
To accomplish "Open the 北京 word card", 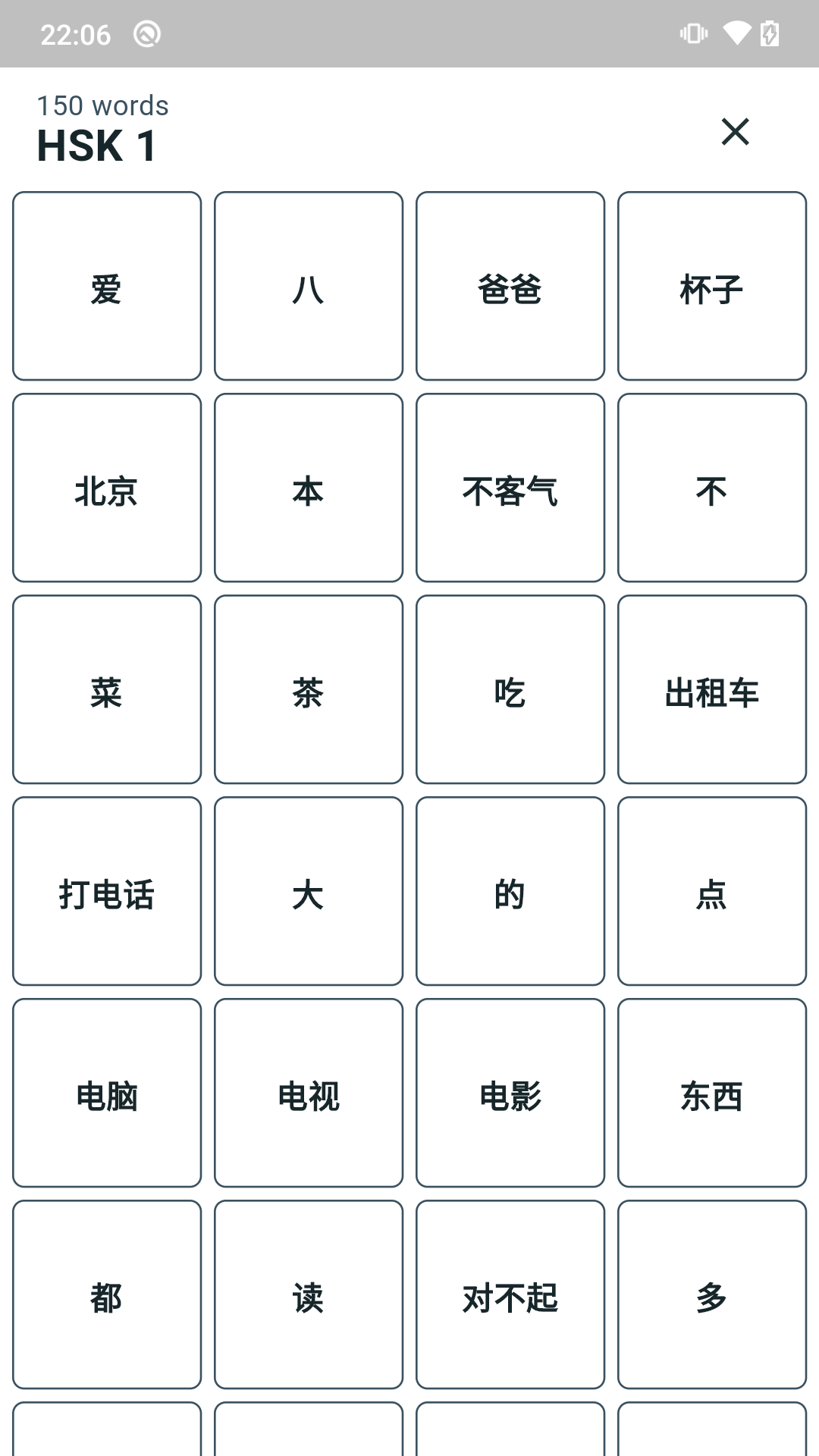I will tap(107, 488).
